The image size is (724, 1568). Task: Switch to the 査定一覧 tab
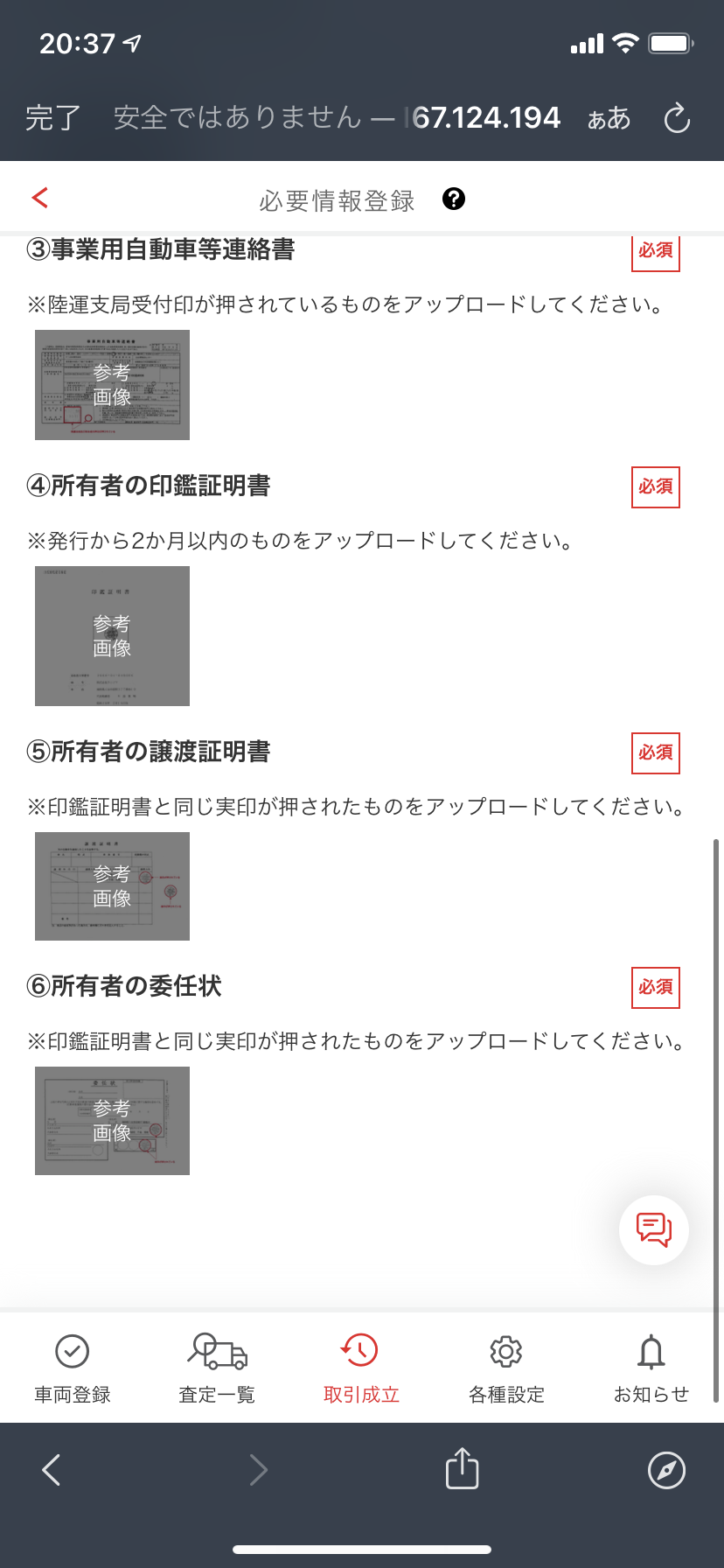point(217,1369)
